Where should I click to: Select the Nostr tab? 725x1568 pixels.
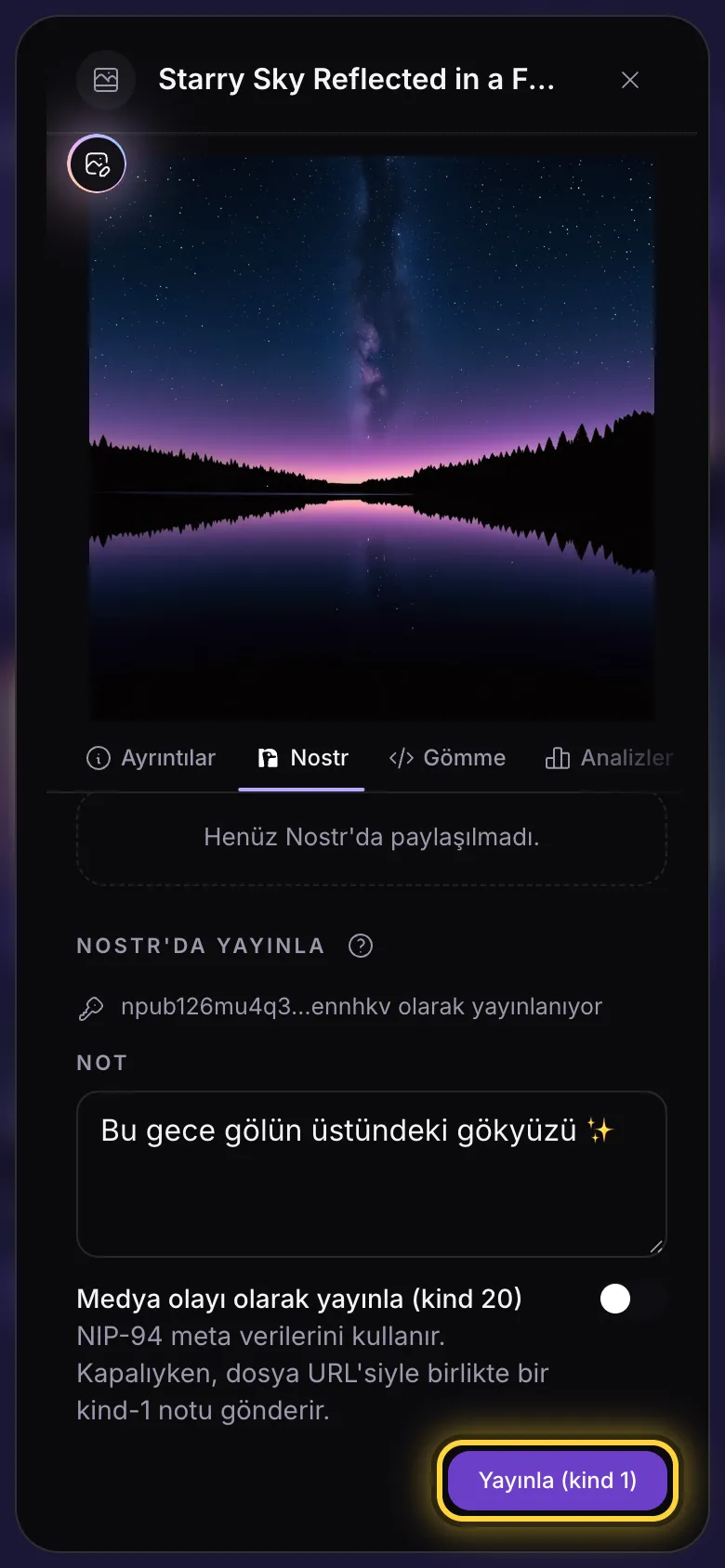click(302, 758)
